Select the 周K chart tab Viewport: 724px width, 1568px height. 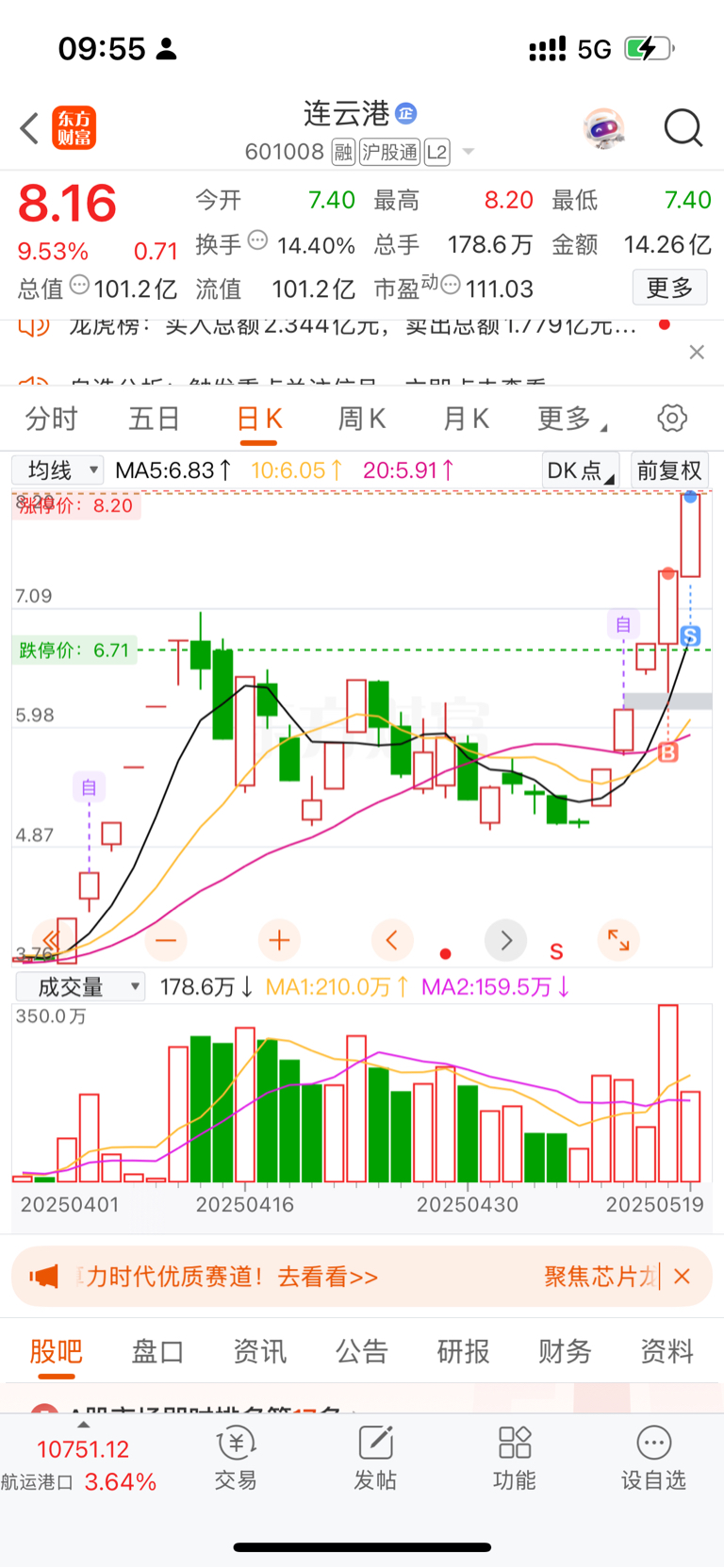tap(362, 419)
